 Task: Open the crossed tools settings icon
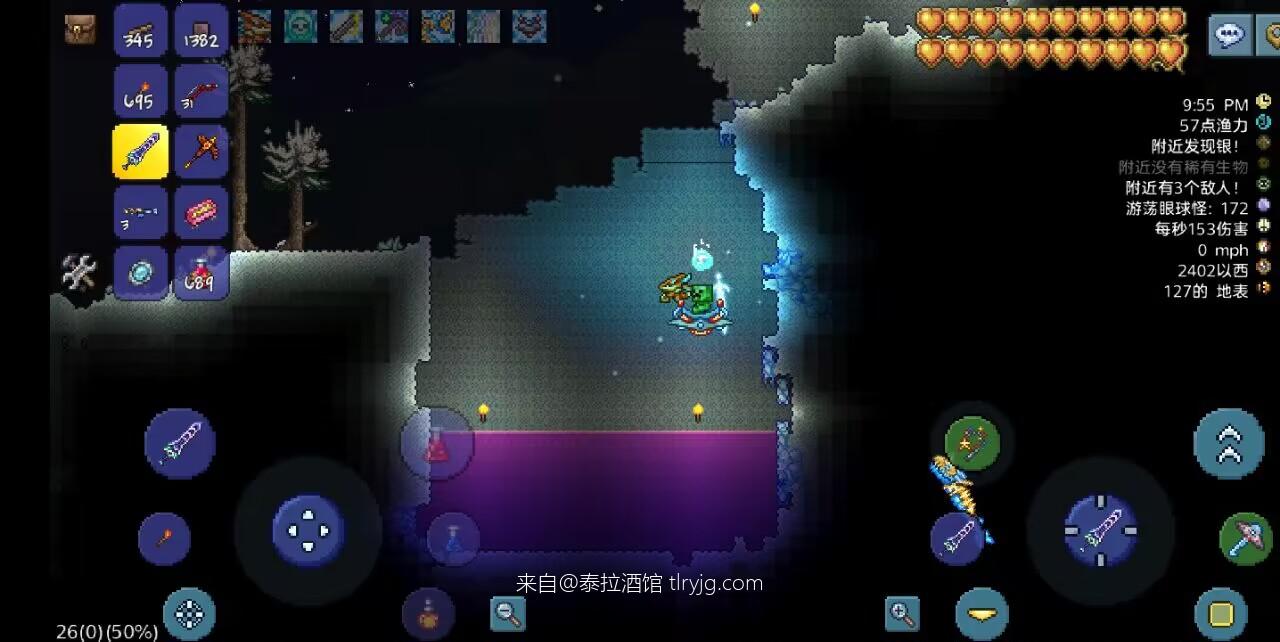pyautogui.click(x=79, y=271)
